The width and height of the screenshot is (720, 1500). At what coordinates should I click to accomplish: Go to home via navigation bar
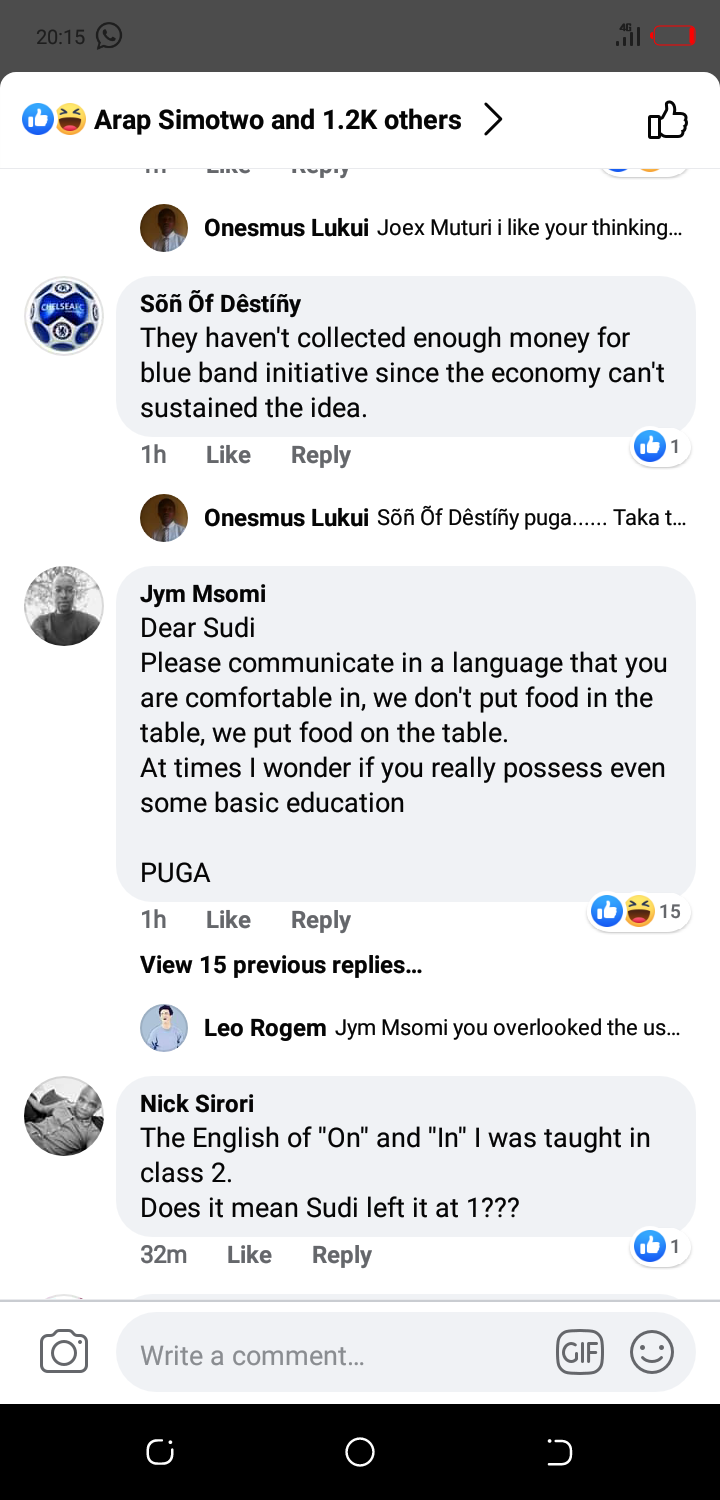pyautogui.click(x=360, y=1452)
